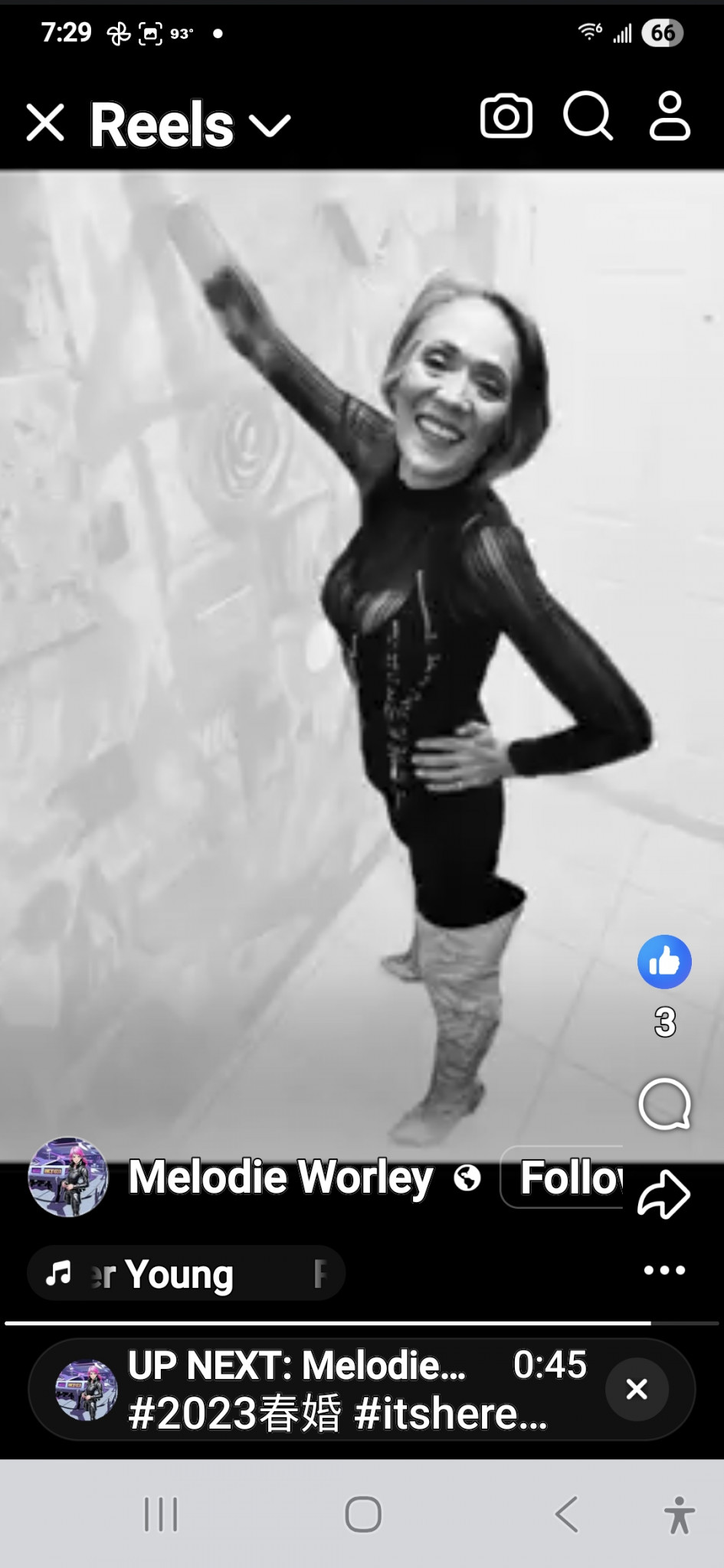Share this reel

tap(663, 1194)
